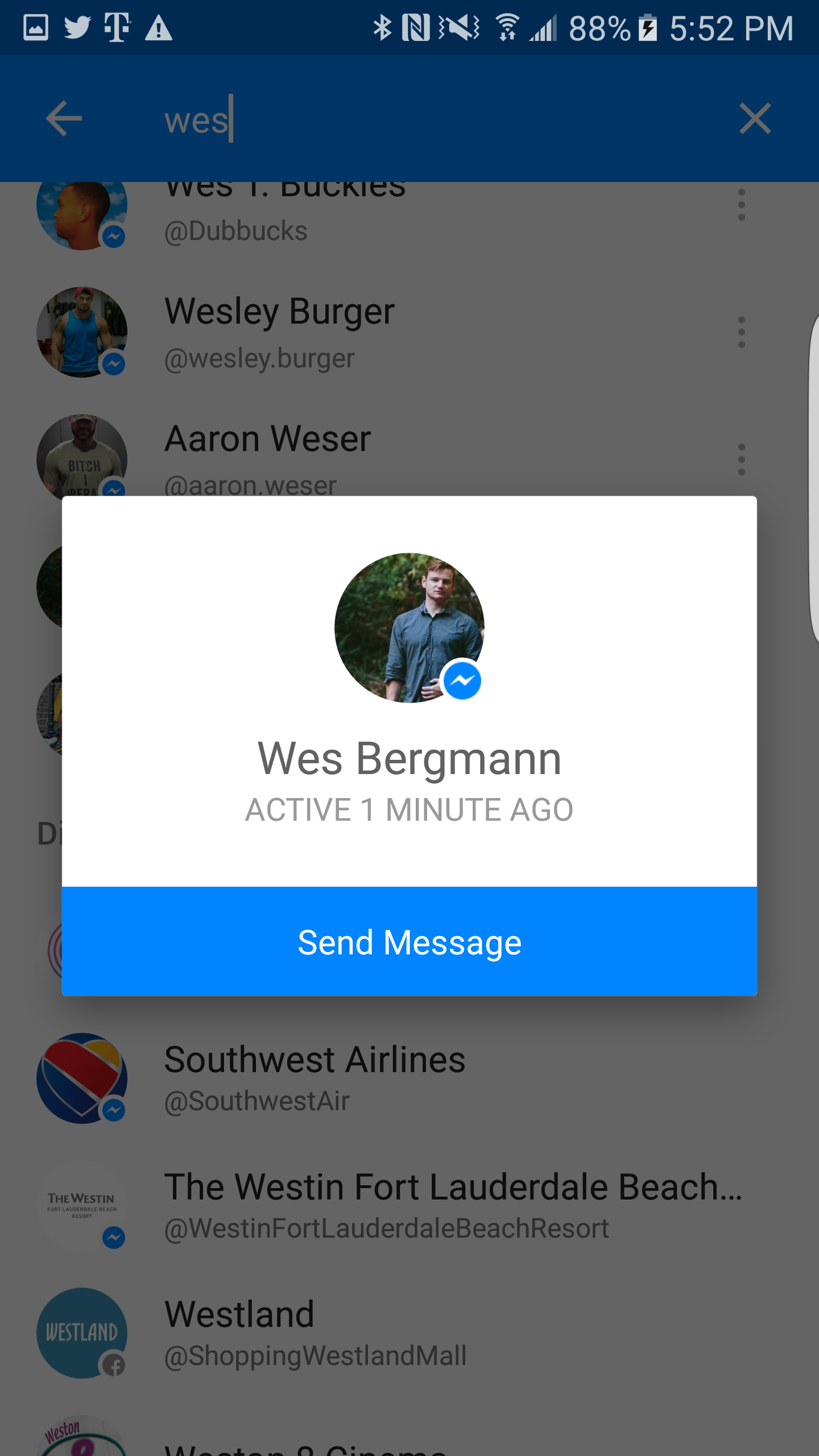
Task: Open options for Wesley Burger
Action: [x=741, y=332]
